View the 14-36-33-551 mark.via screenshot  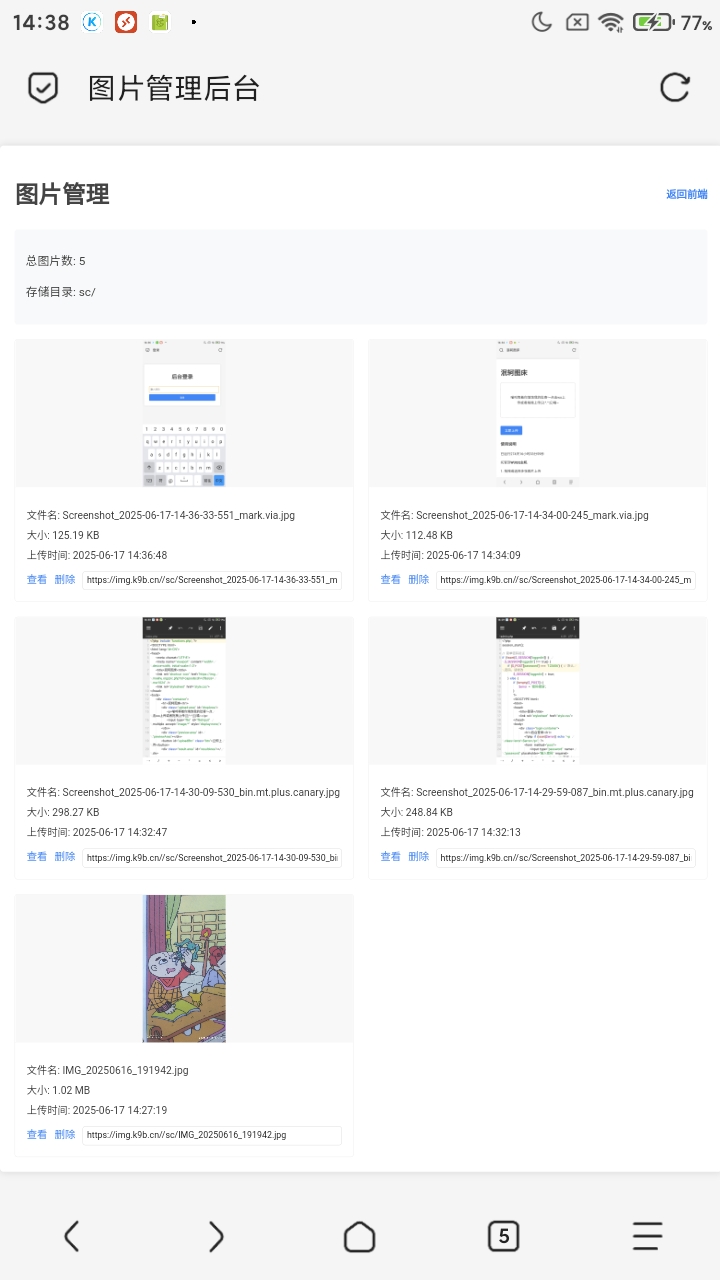(37, 579)
